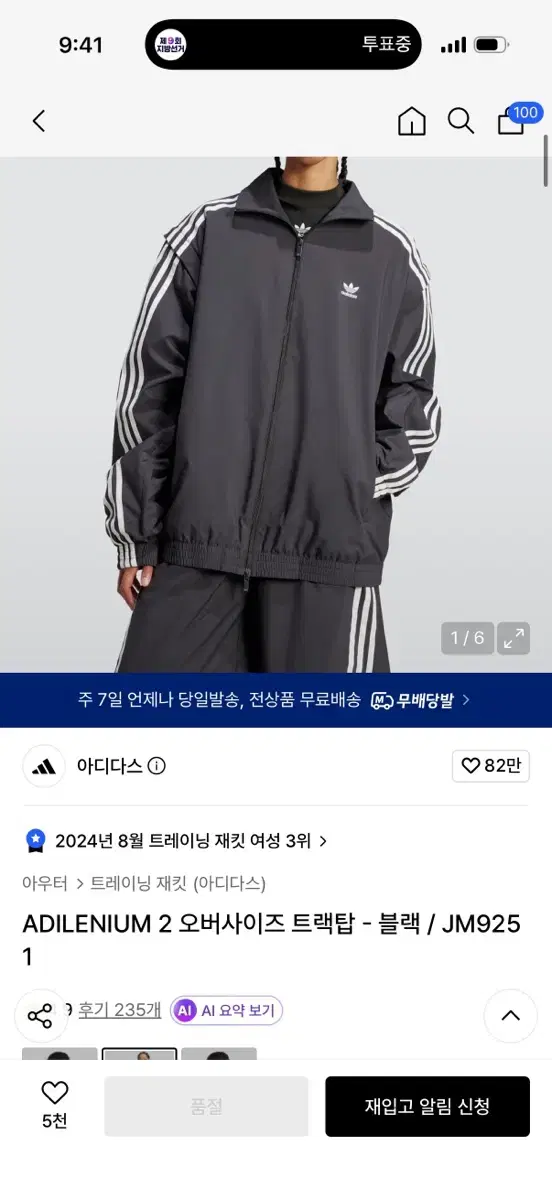552x1200 pixels.
Task: Expand the product image to fullscreen
Action: [514, 638]
